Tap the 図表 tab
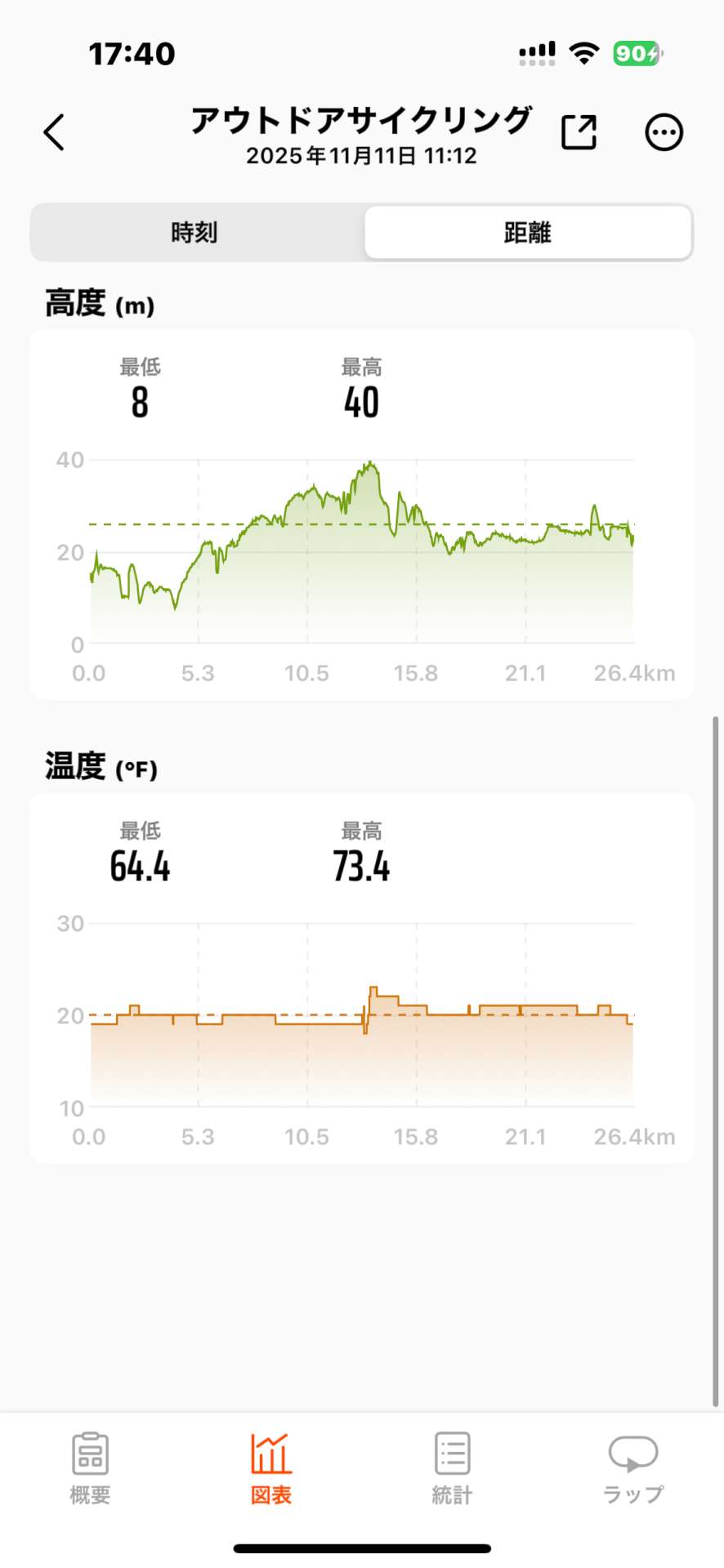The height and width of the screenshot is (1568, 724). coord(270,1468)
